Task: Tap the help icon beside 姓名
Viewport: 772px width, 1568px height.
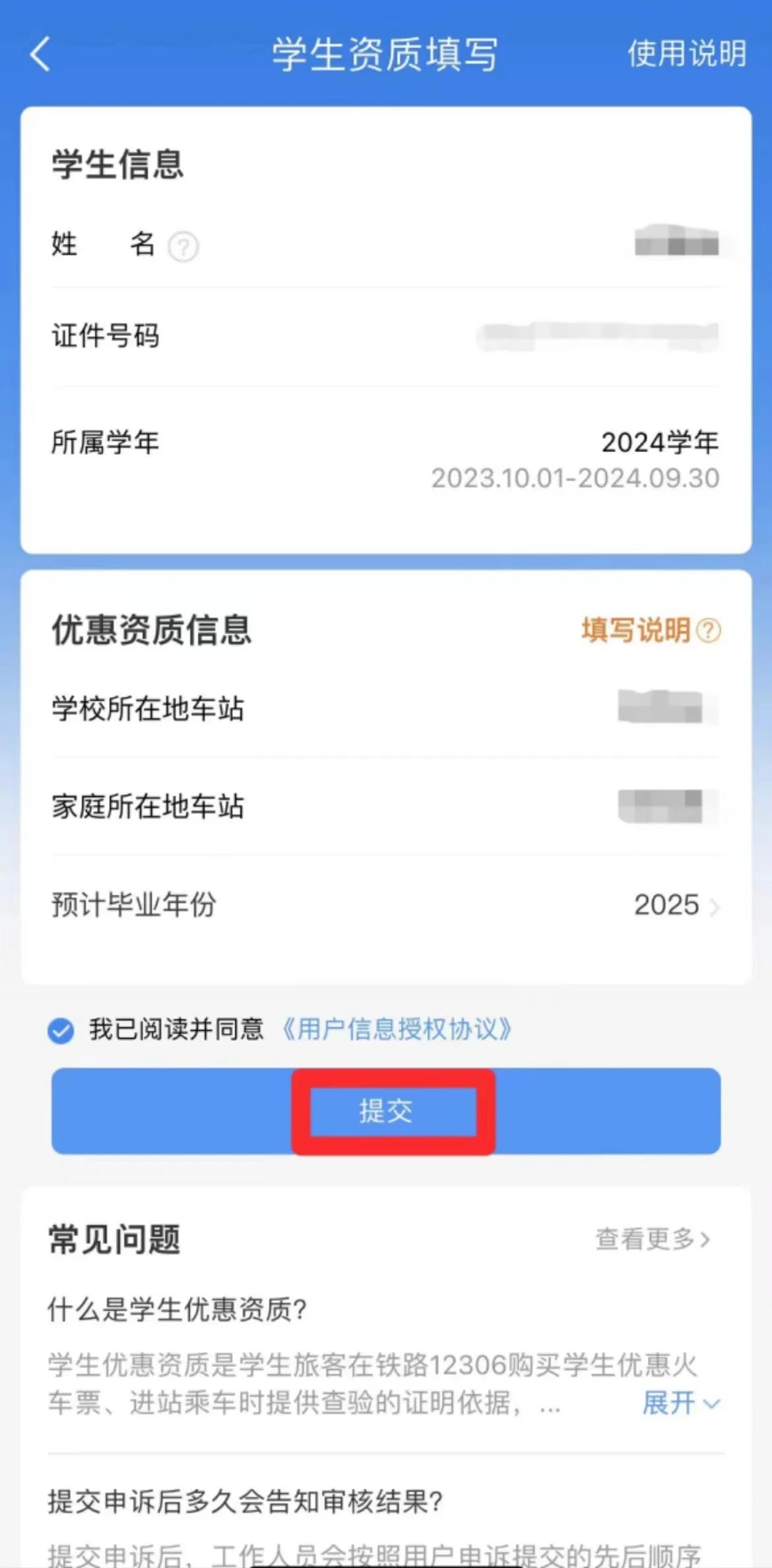Action: click(x=183, y=247)
